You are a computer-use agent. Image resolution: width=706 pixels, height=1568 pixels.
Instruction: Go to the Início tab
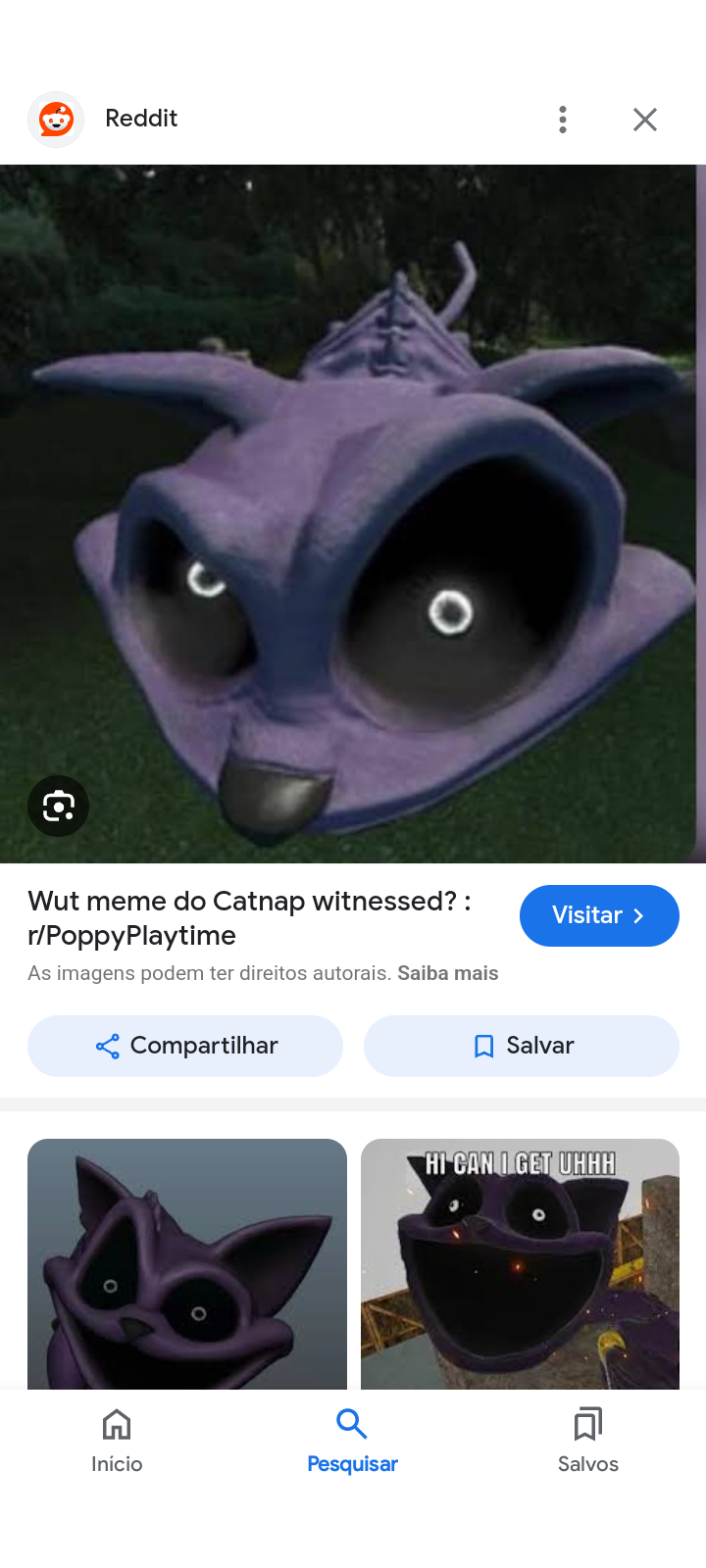pos(117,1440)
